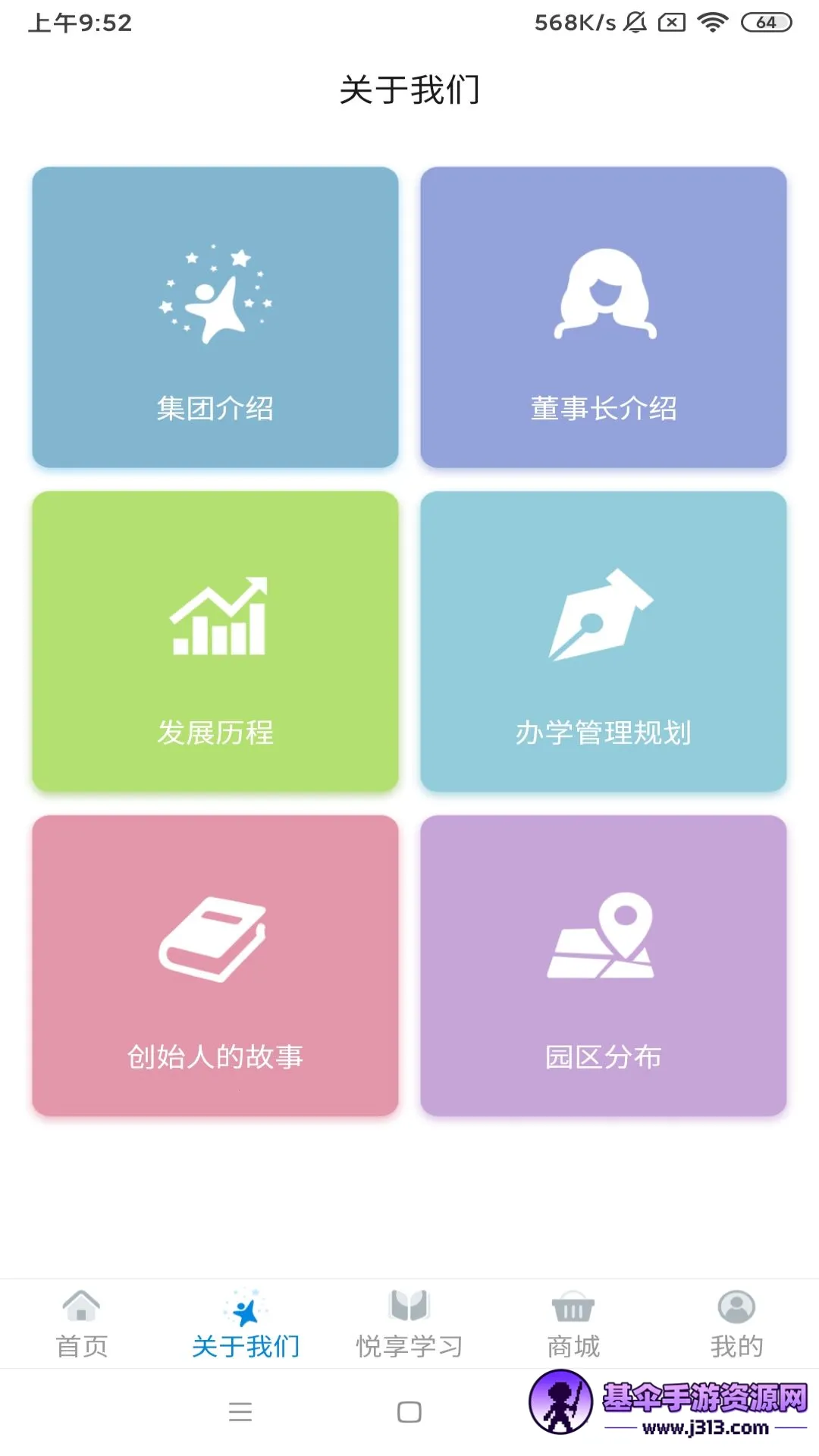The height and width of the screenshot is (1456, 819).
Task: Open the 董事长介绍 card
Action: coord(604,317)
